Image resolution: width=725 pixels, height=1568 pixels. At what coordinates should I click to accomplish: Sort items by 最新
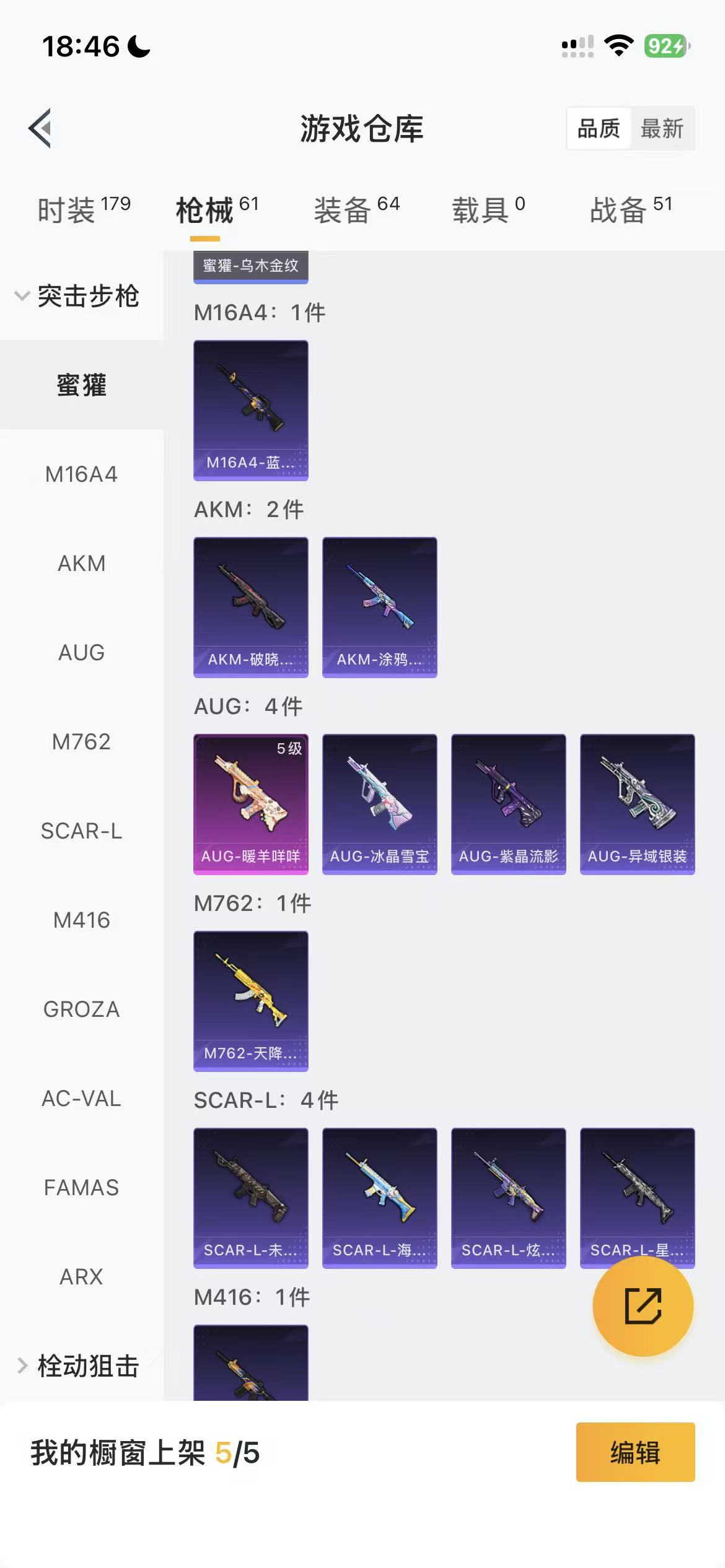(x=662, y=129)
